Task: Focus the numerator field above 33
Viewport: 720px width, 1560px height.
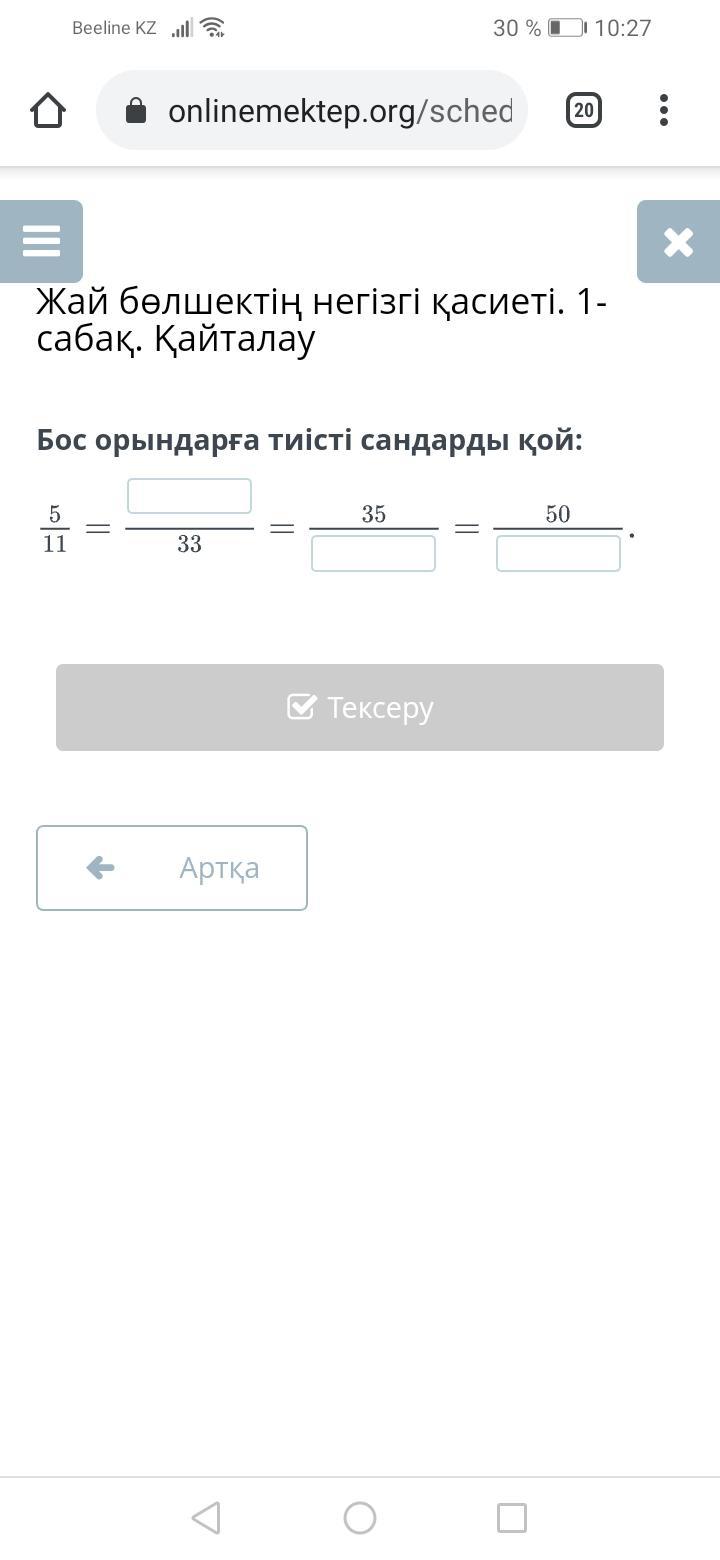Action: pyautogui.click(x=189, y=496)
